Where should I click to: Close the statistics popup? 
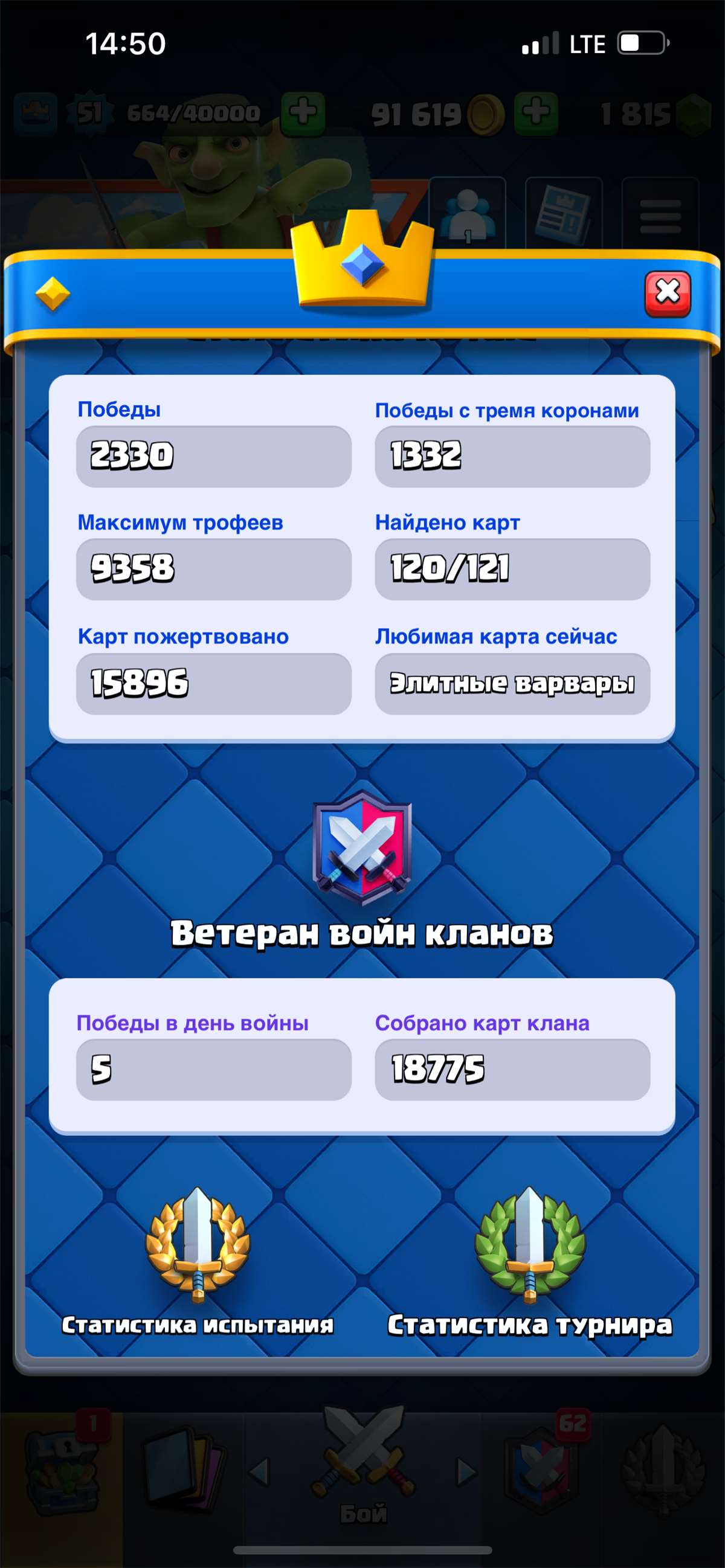(x=668, y=292)
